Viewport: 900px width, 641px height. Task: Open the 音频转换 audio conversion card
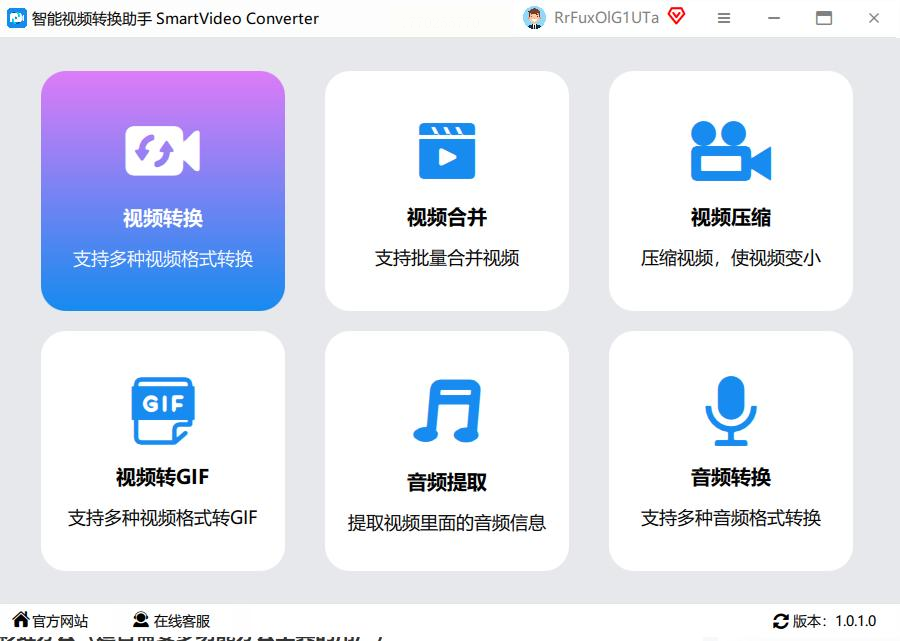click(731, 451)
